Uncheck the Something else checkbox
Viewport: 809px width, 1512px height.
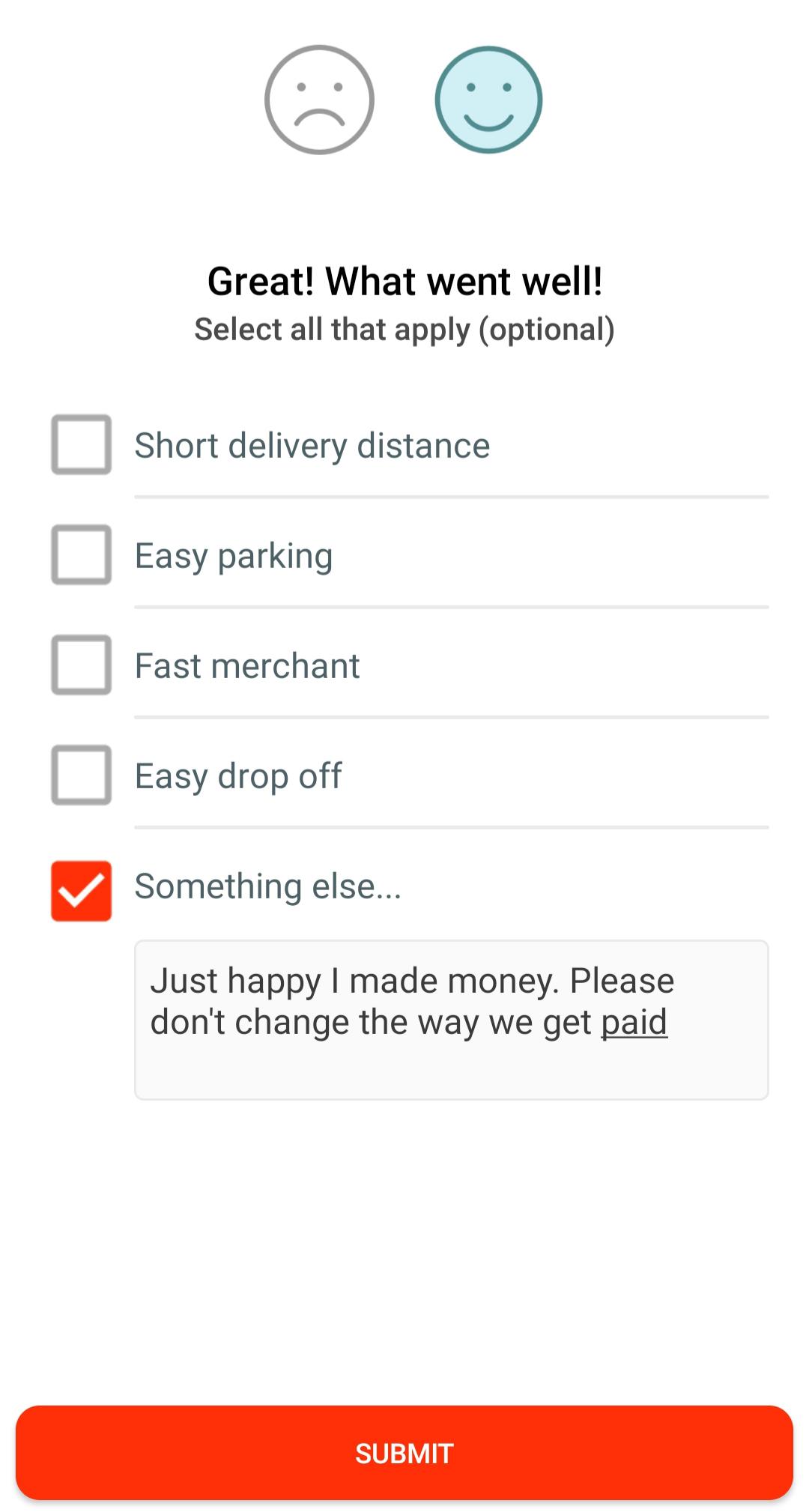[x=82, y=891]
